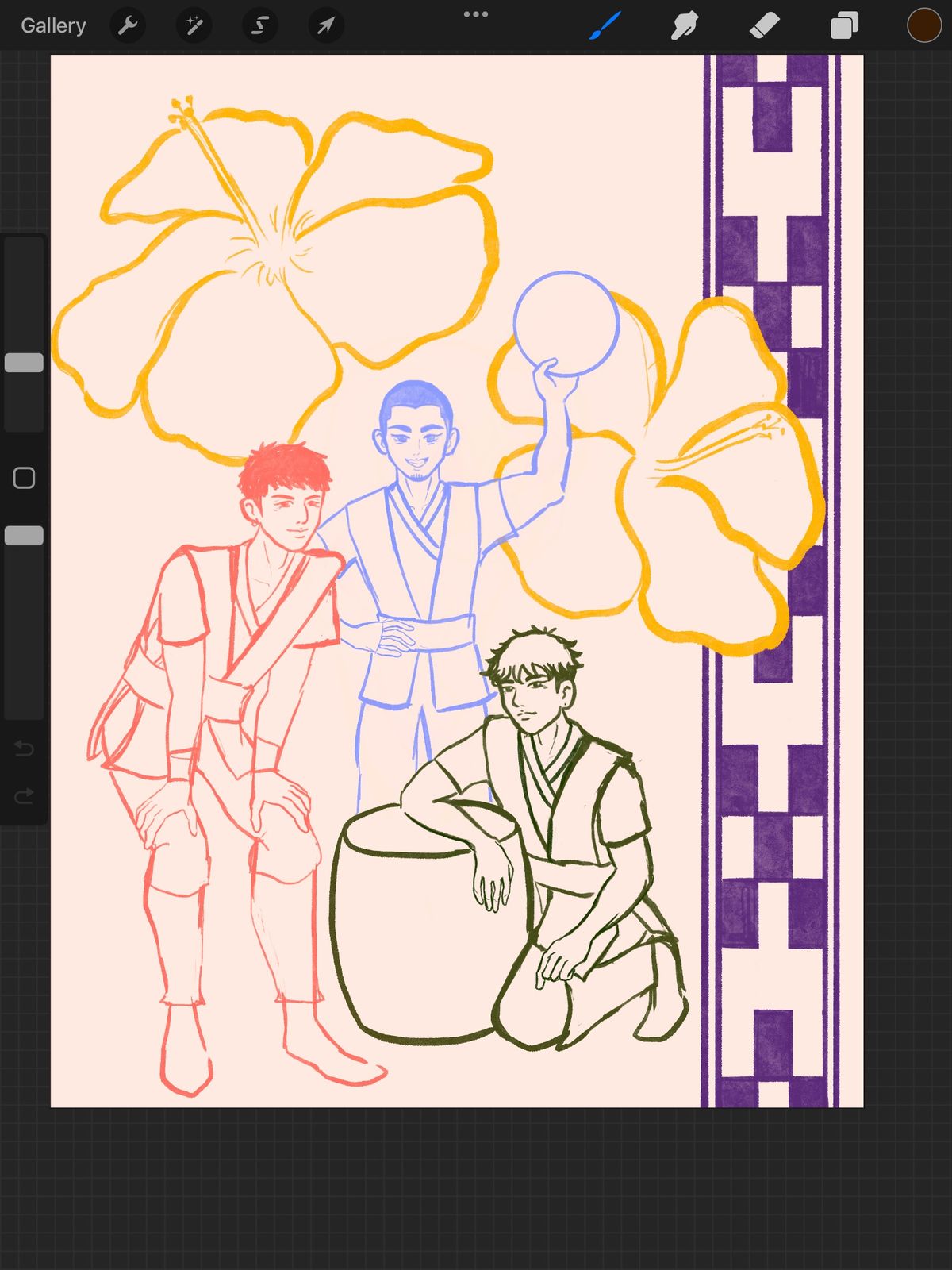Image resolution: width=952 pixels, height=1270 pixels.
Task: Tap the brush size slider handle
Action: click(x=24, y=363)
